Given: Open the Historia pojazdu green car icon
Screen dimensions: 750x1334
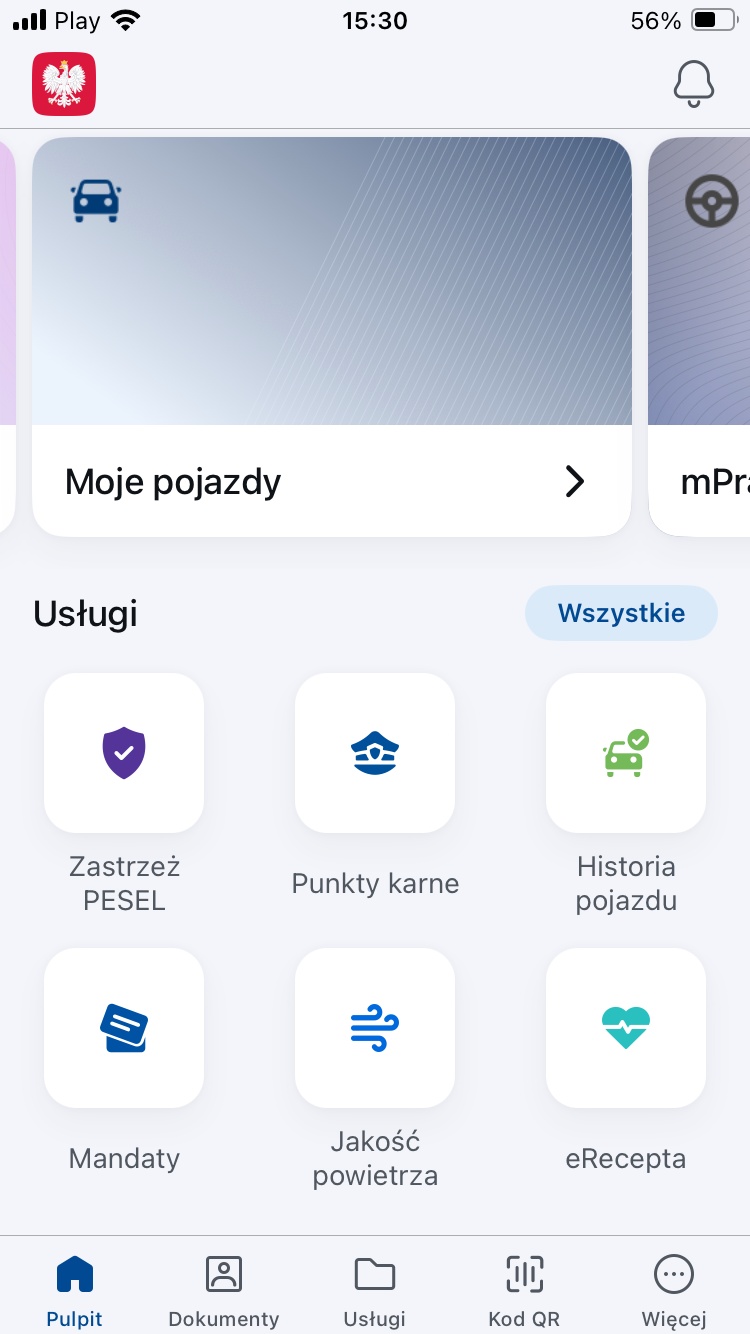Looking at the screenshot, I should click(625, 753).
